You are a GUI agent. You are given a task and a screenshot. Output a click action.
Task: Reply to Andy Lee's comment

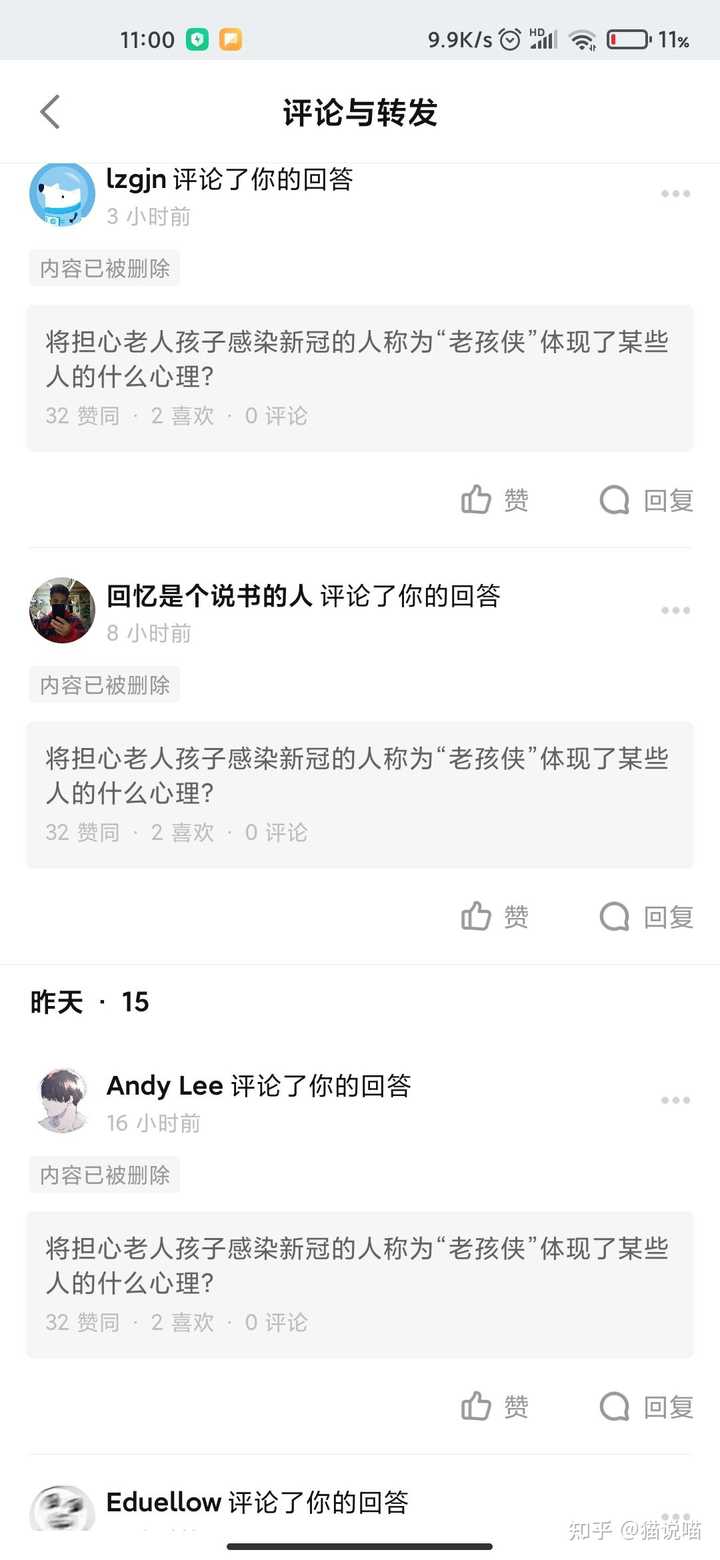click(x=646, y=1407)
